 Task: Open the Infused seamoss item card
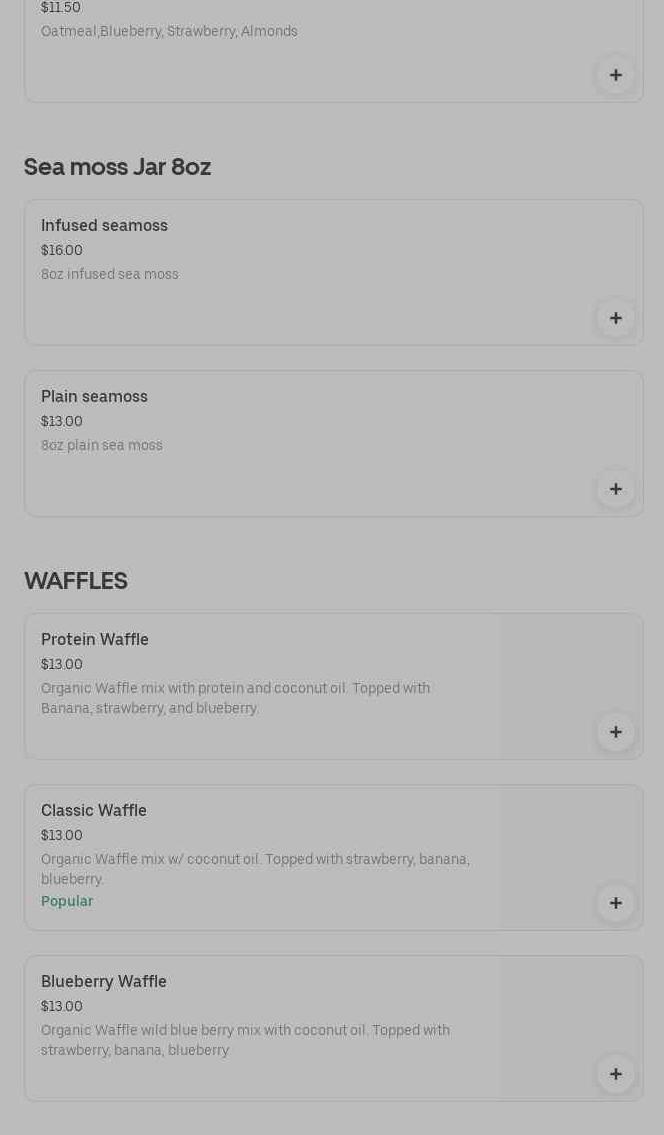tap(334, 272)
